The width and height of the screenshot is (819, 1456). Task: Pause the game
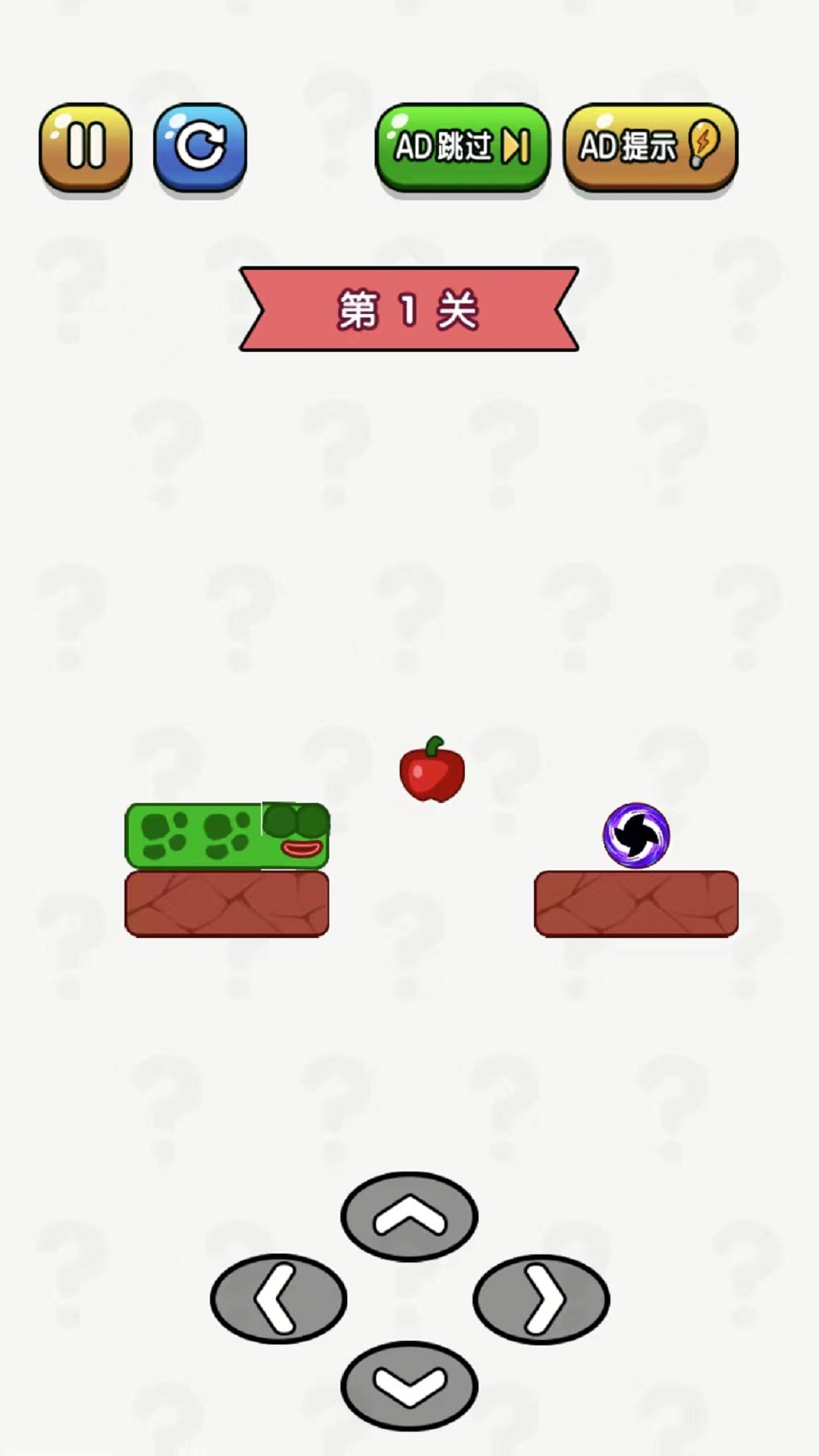point(86,146)
